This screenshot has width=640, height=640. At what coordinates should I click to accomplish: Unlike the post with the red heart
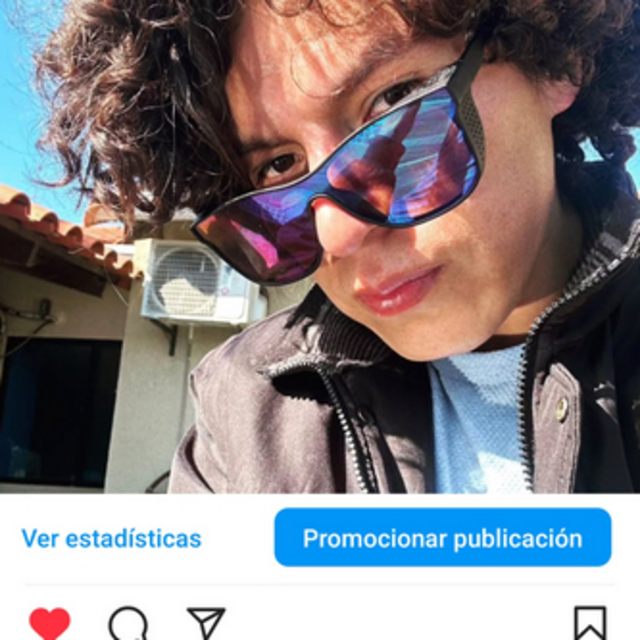coord(50,623)
